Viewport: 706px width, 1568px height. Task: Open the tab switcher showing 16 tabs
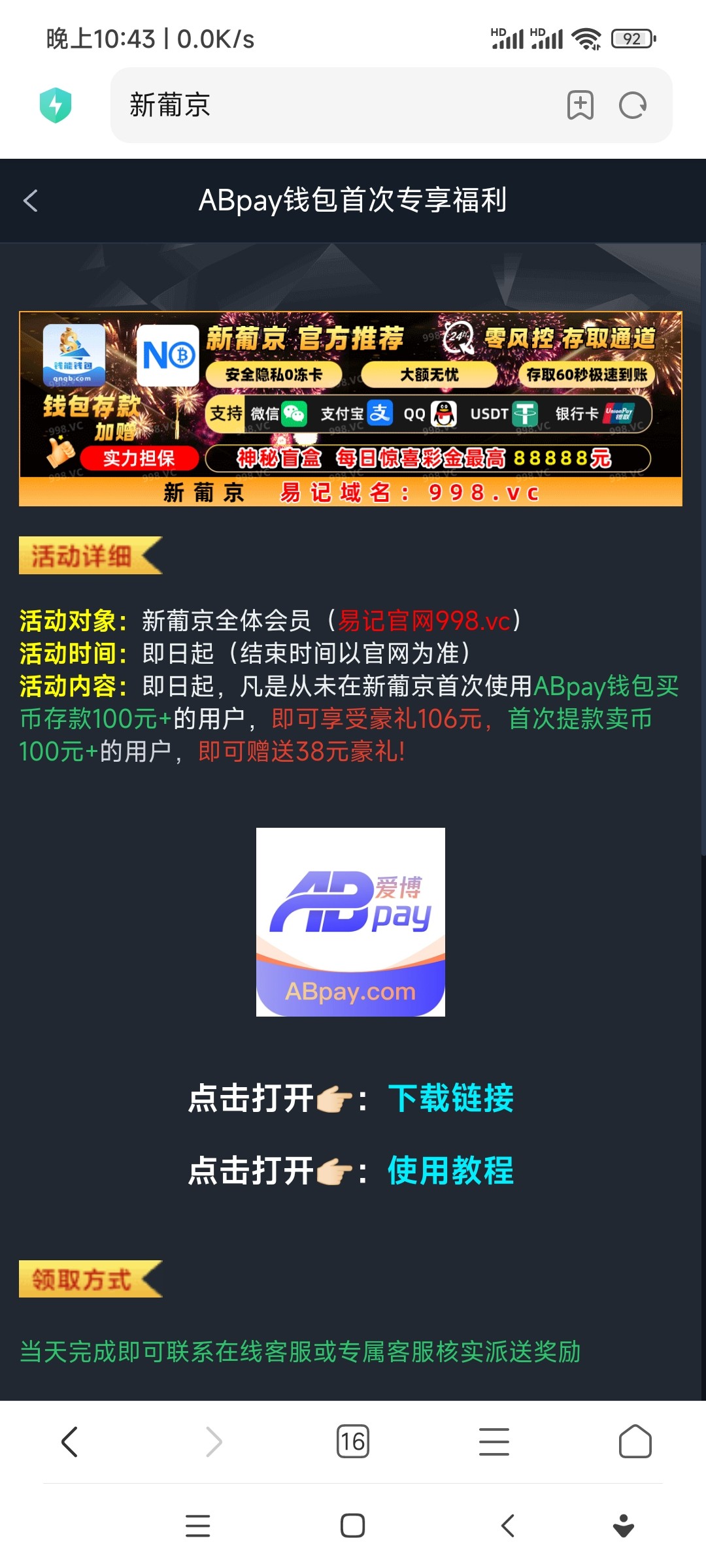pos(352,1441)
